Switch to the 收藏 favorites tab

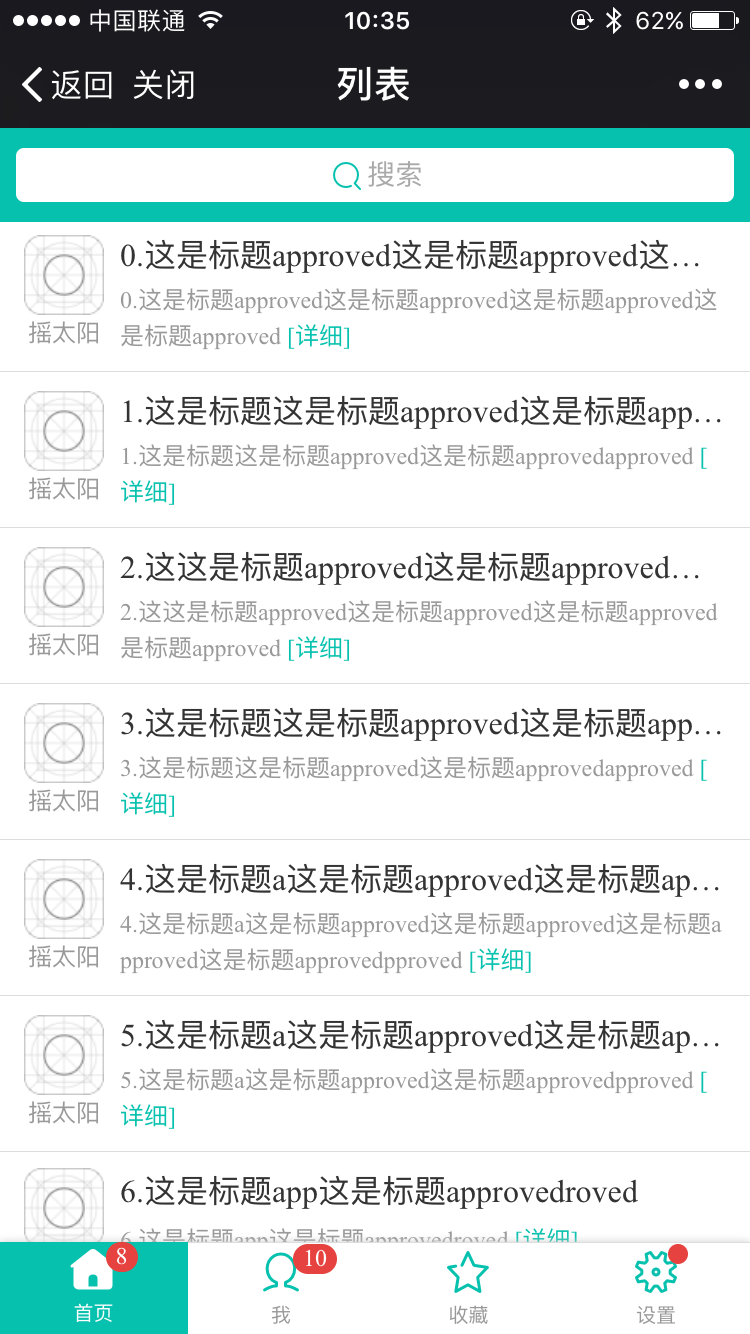tap(468, 1288)
